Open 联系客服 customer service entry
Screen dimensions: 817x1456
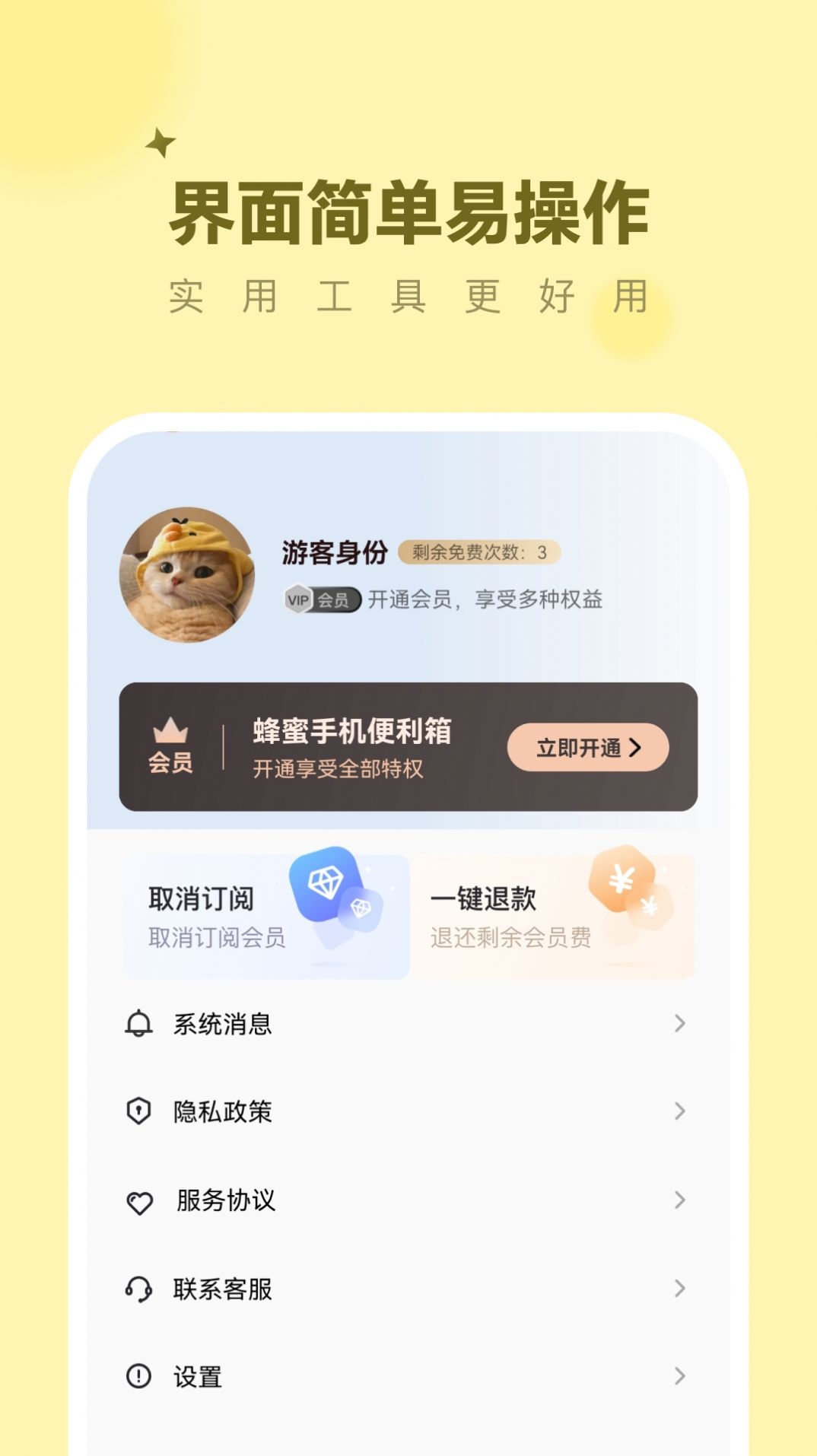tap(223, 1289)
